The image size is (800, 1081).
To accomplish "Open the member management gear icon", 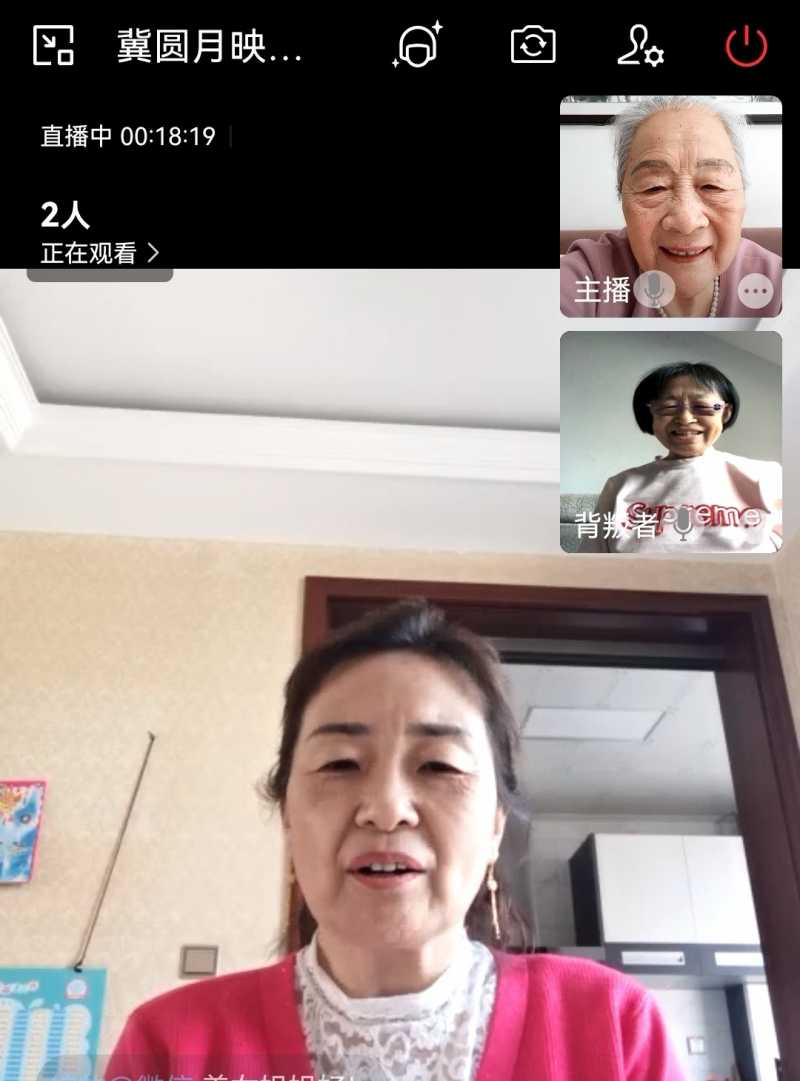I will 641,44.
